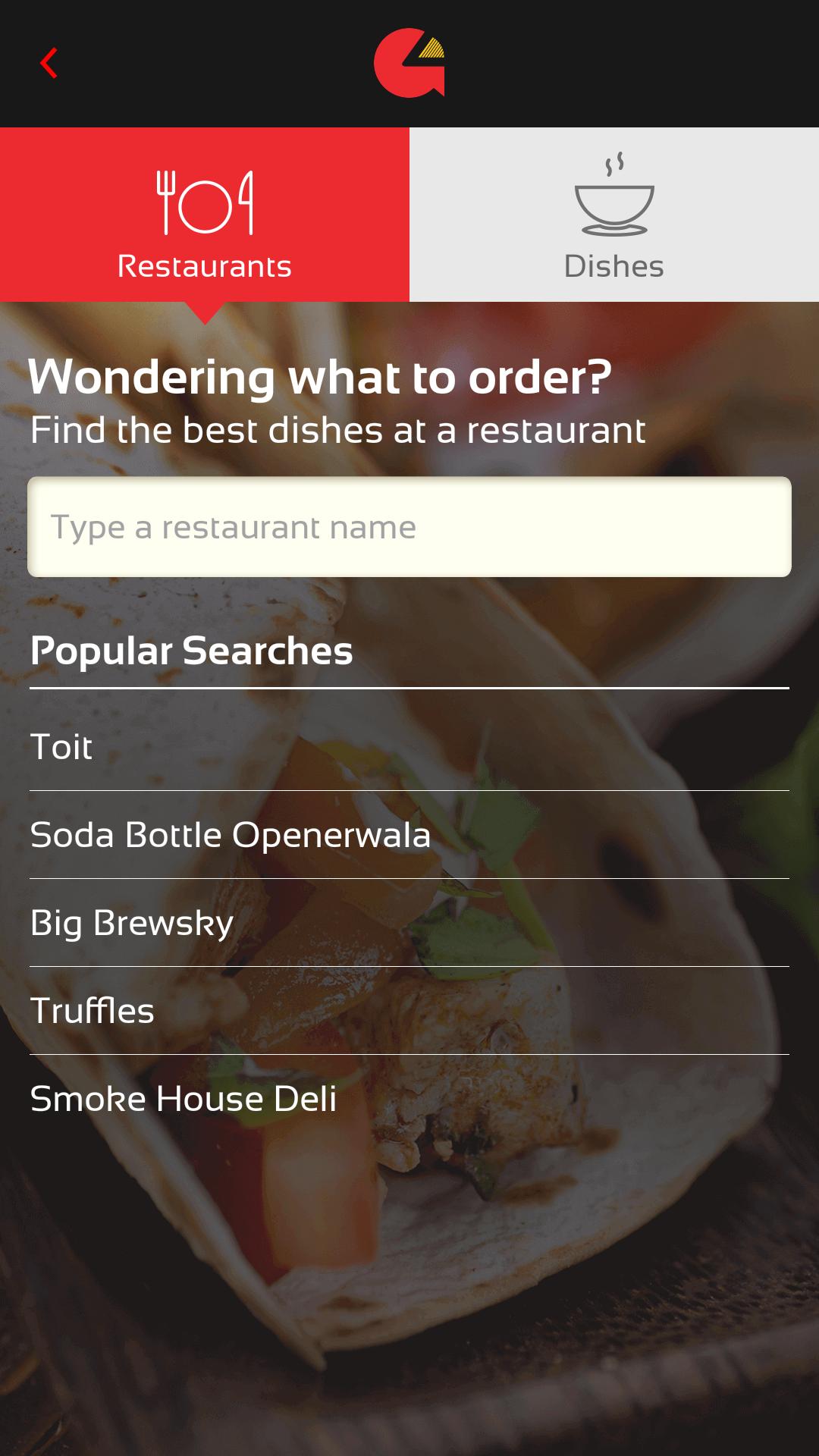Go back using the red arrow
This screenshot has height=1456, width=819.
click(x=49, y=64)
